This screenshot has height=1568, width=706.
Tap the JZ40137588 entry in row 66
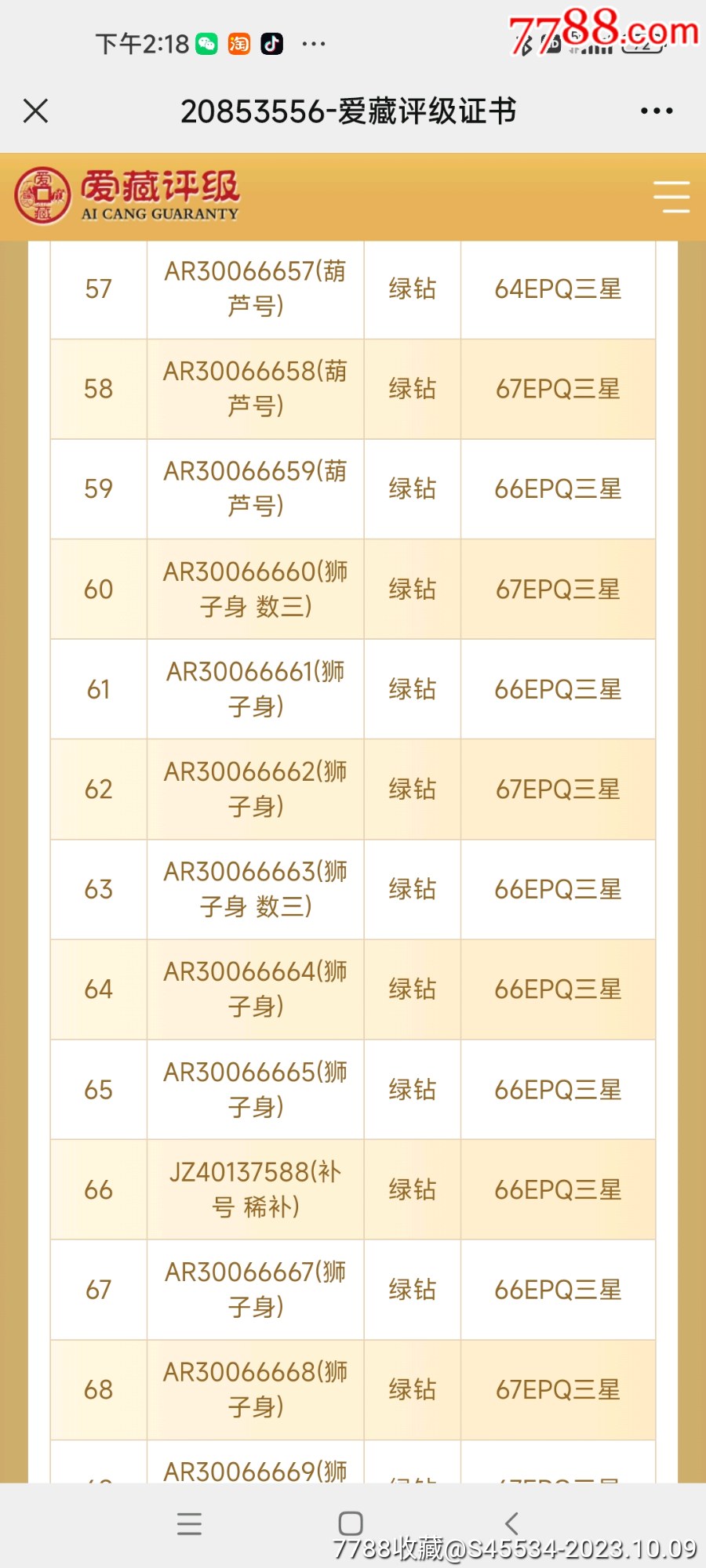click(254, 1189)
